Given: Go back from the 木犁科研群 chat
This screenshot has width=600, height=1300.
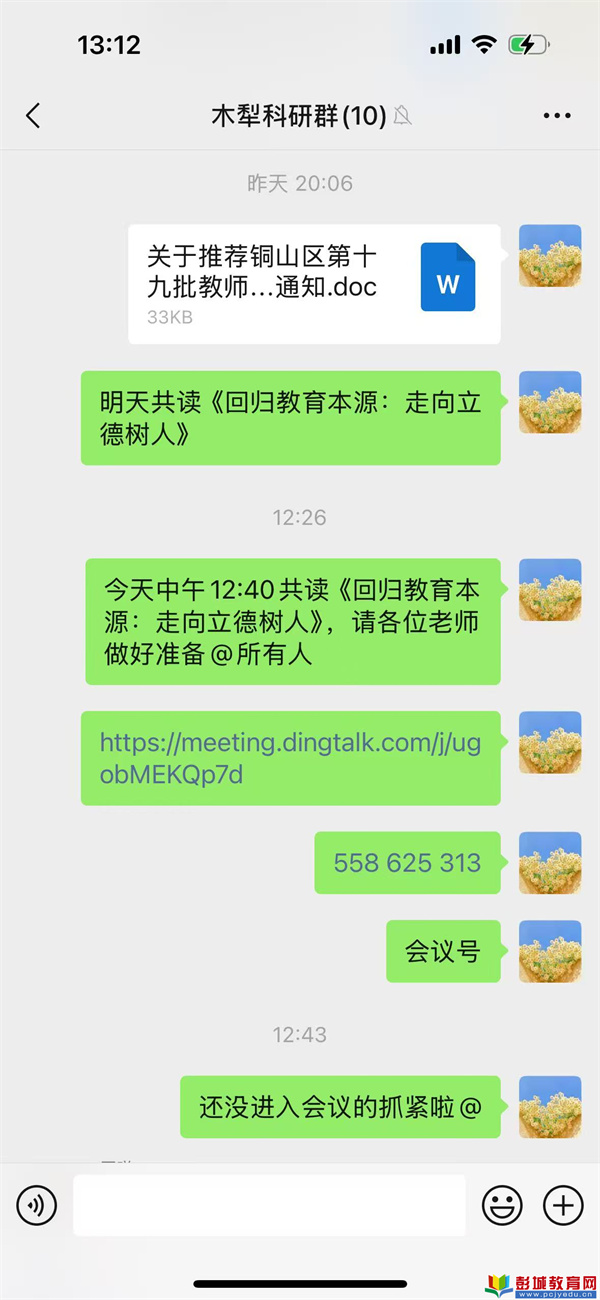Looking at the screenshot, I should (x=33, y=116).
